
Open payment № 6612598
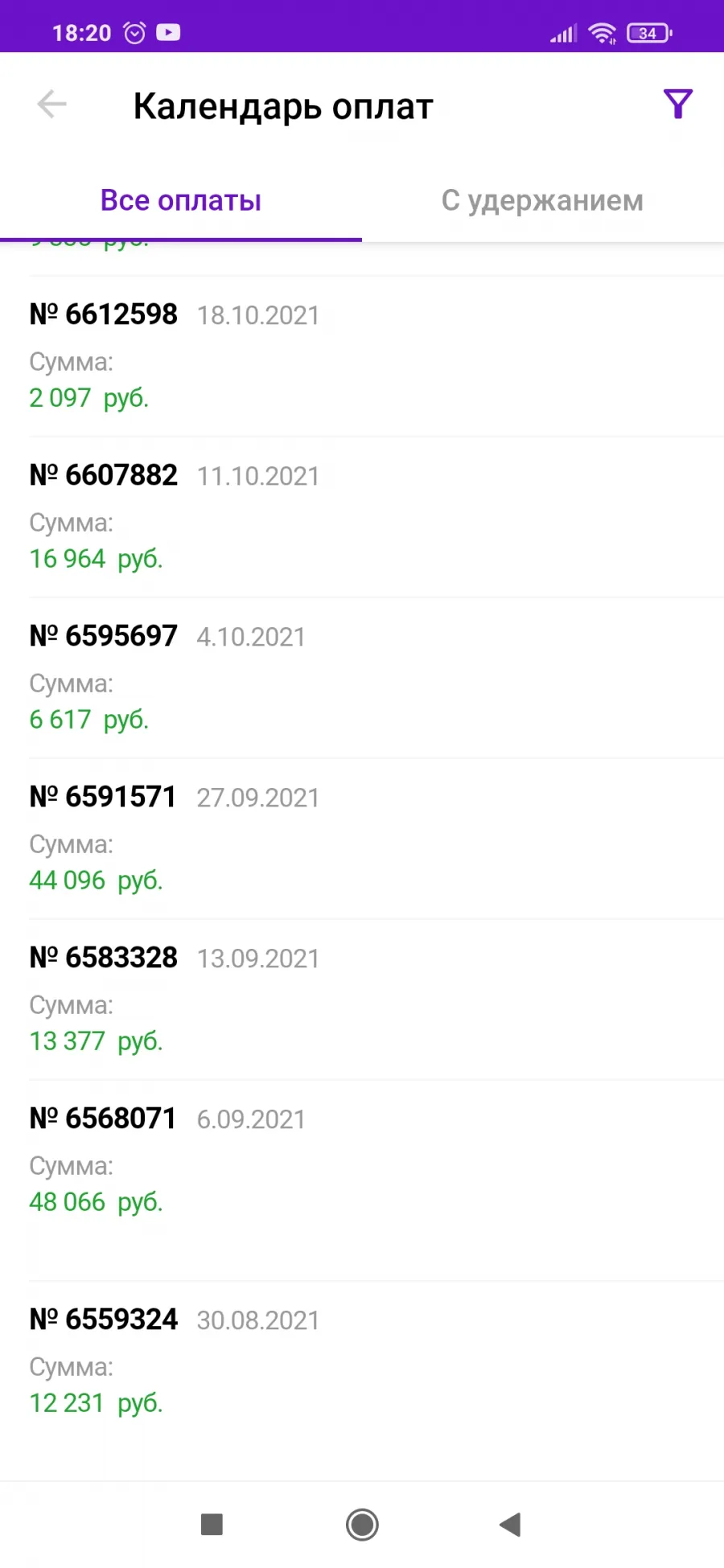click(362, 356)
